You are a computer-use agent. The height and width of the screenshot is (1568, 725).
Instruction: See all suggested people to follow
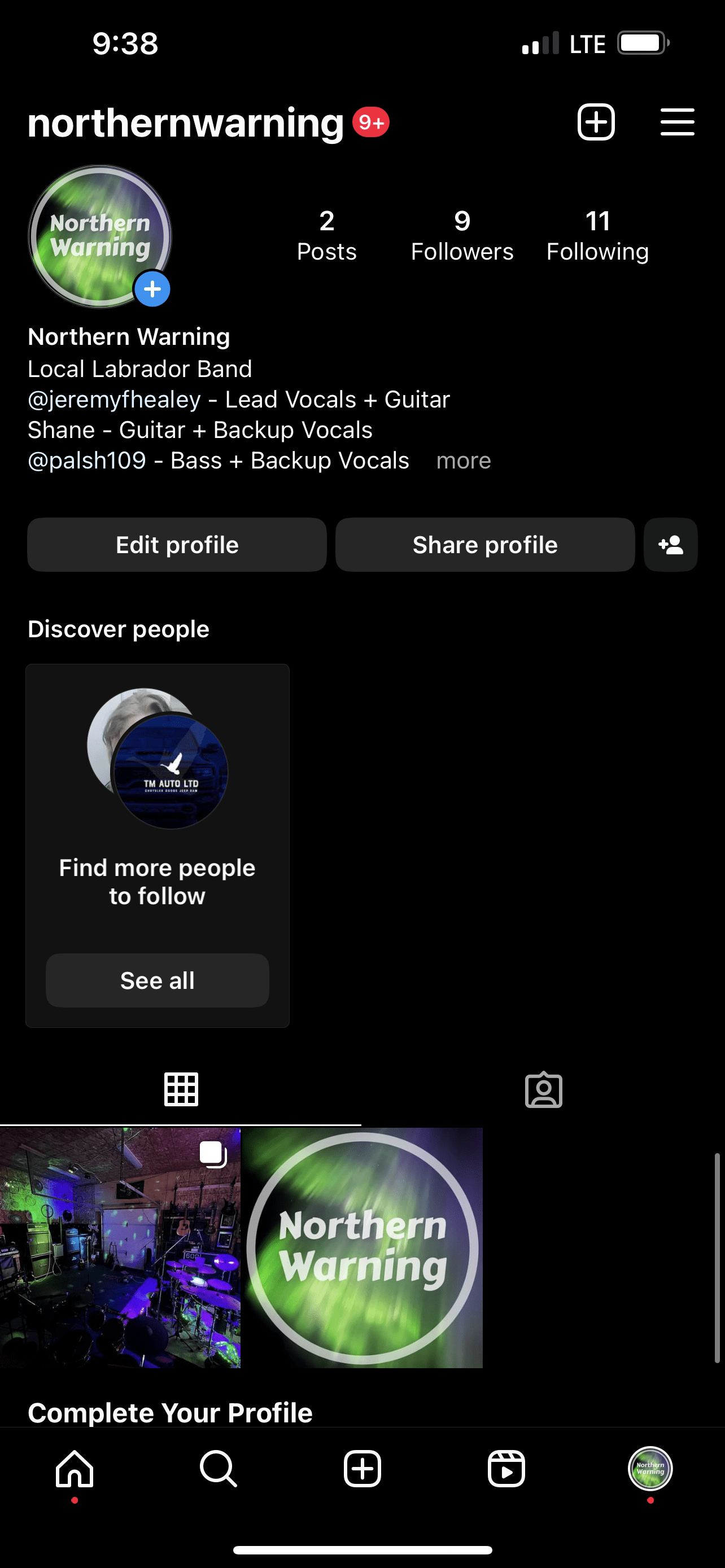tap(158, 980)
